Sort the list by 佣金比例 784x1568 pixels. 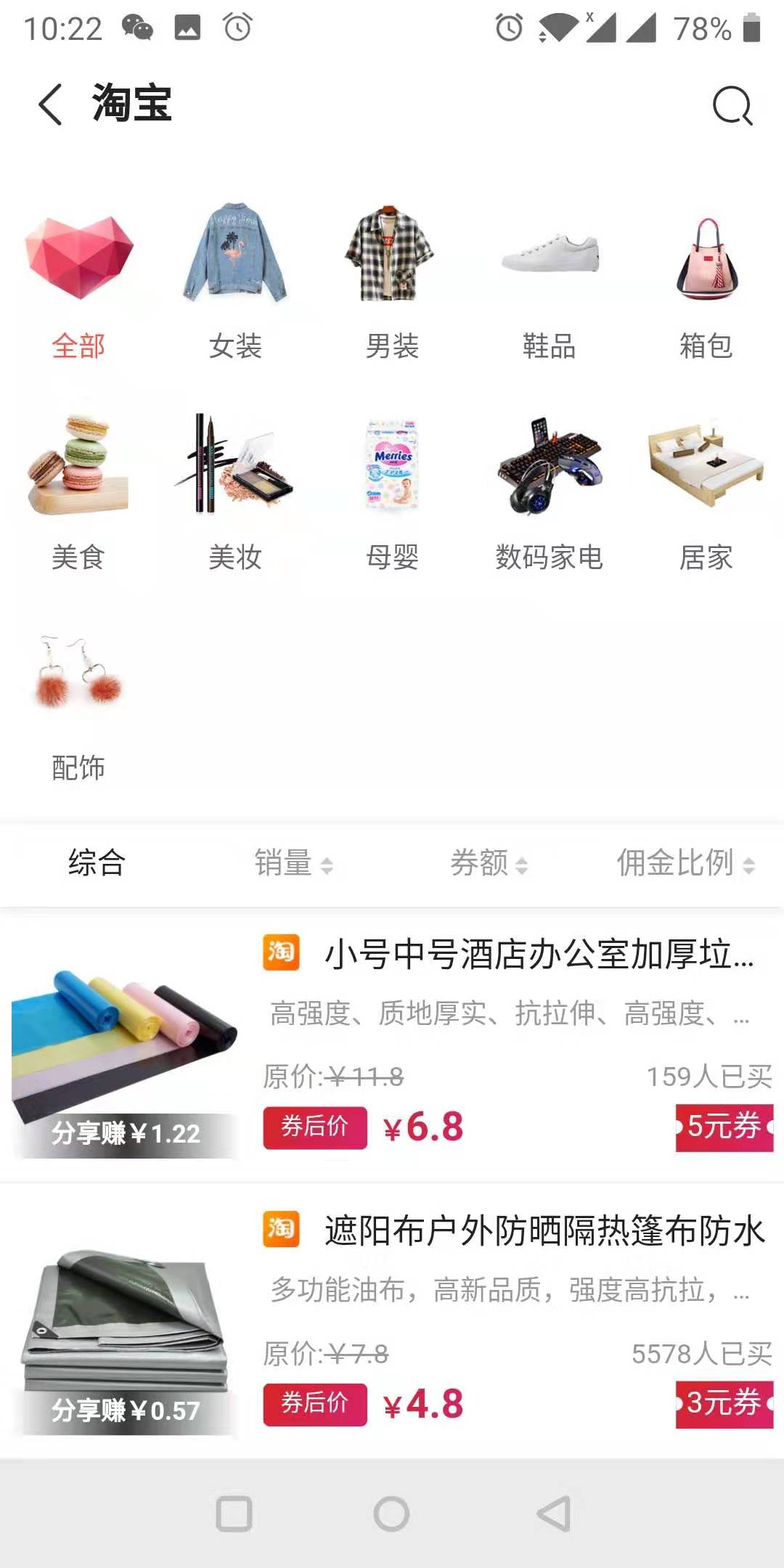685,863
